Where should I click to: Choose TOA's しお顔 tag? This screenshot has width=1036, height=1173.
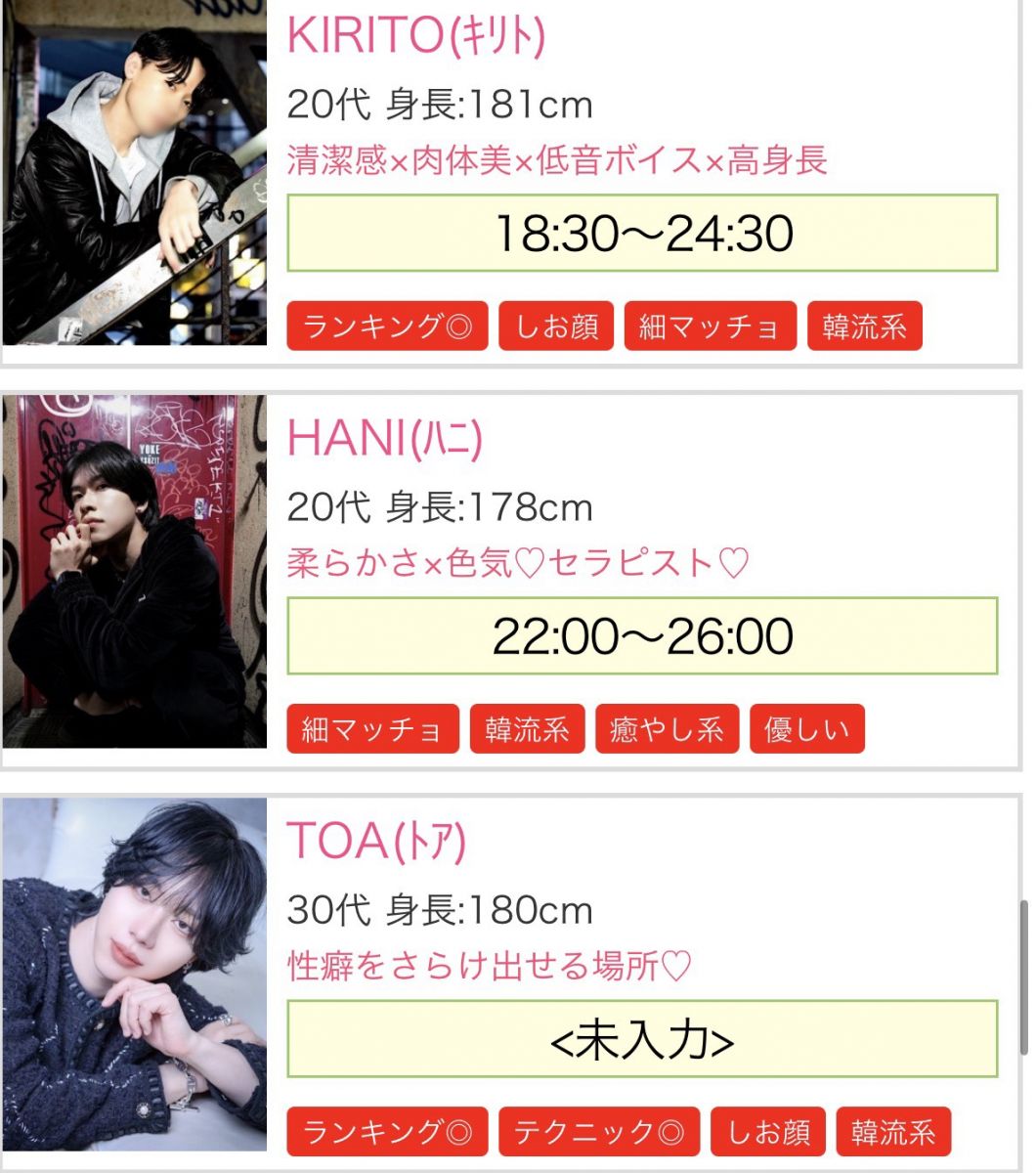768,1132
